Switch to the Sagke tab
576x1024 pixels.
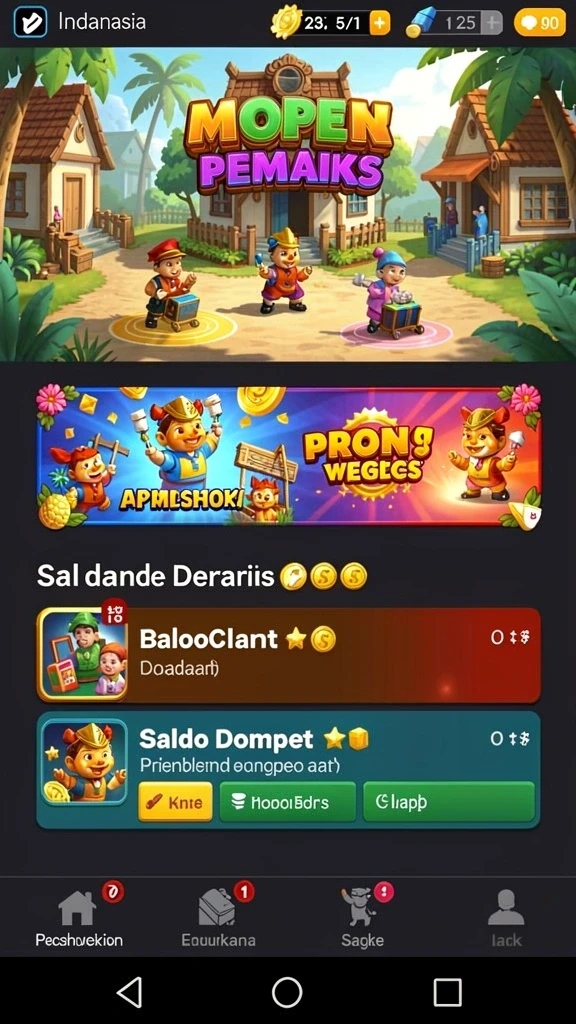(x=362, y=918)
